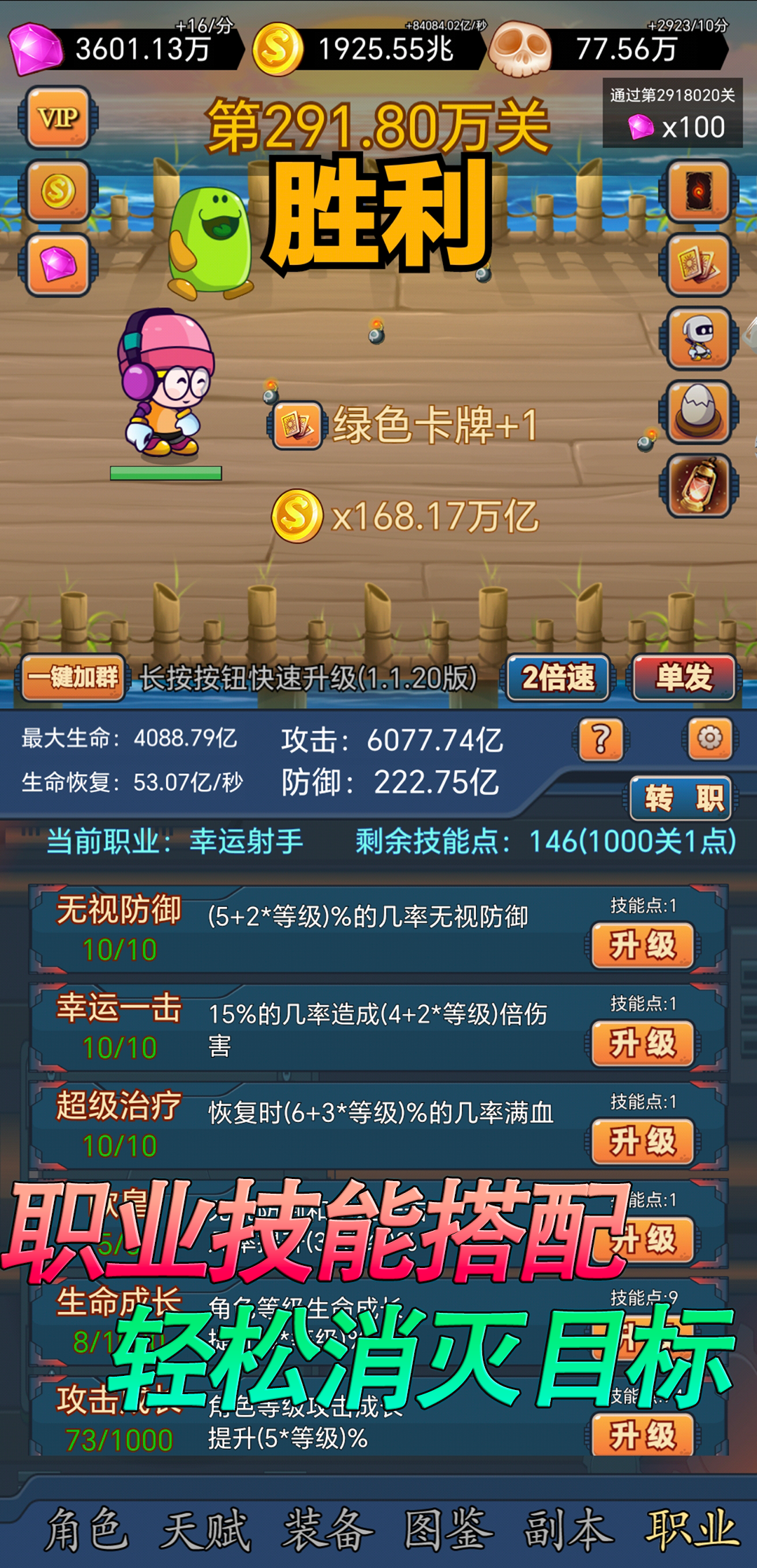
Task: Open the VIP menu
Action: pos(58,118)
